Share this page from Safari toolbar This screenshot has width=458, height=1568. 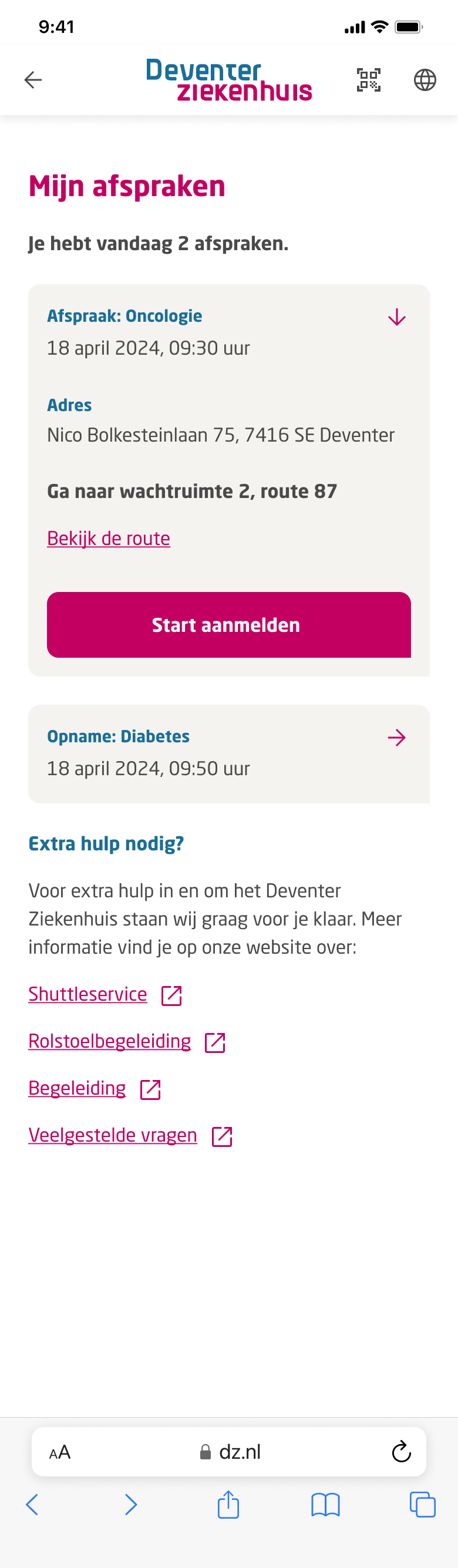228,1504
